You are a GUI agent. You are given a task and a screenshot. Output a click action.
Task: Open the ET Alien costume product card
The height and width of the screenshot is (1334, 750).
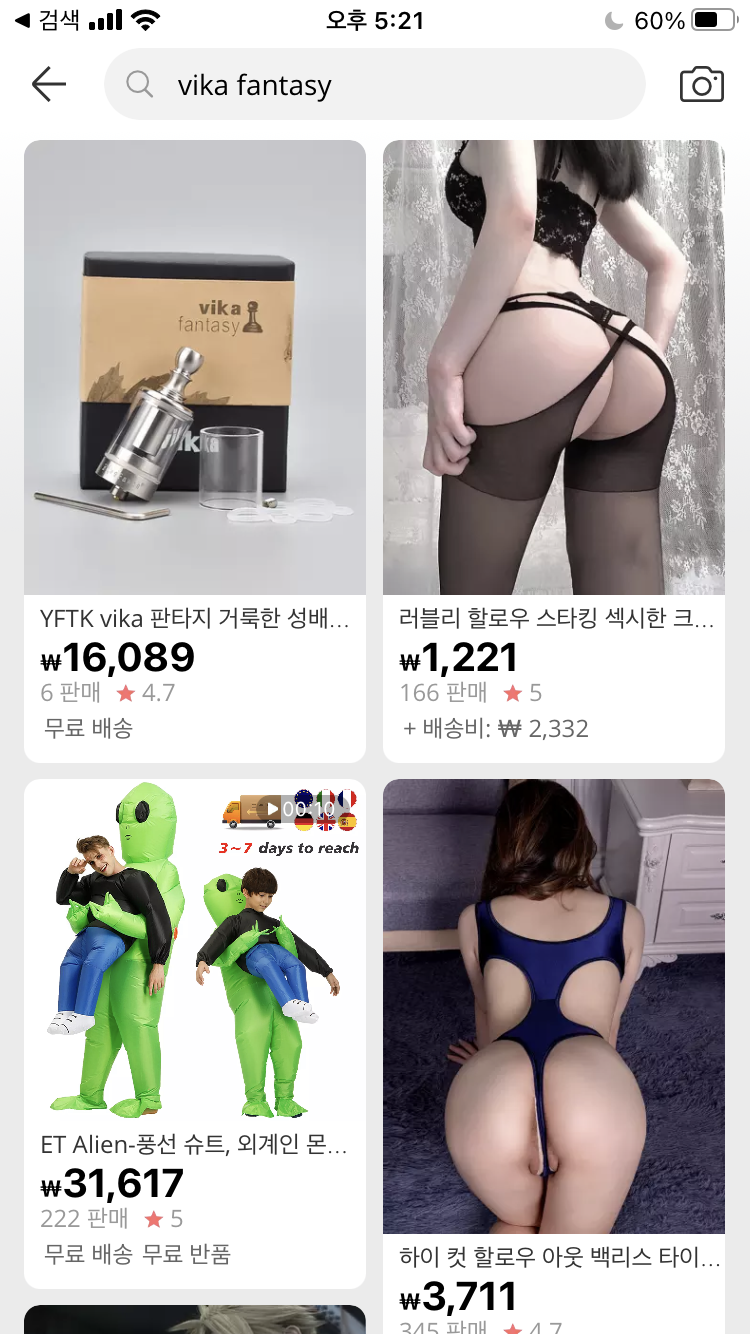tap(195, 1030)
